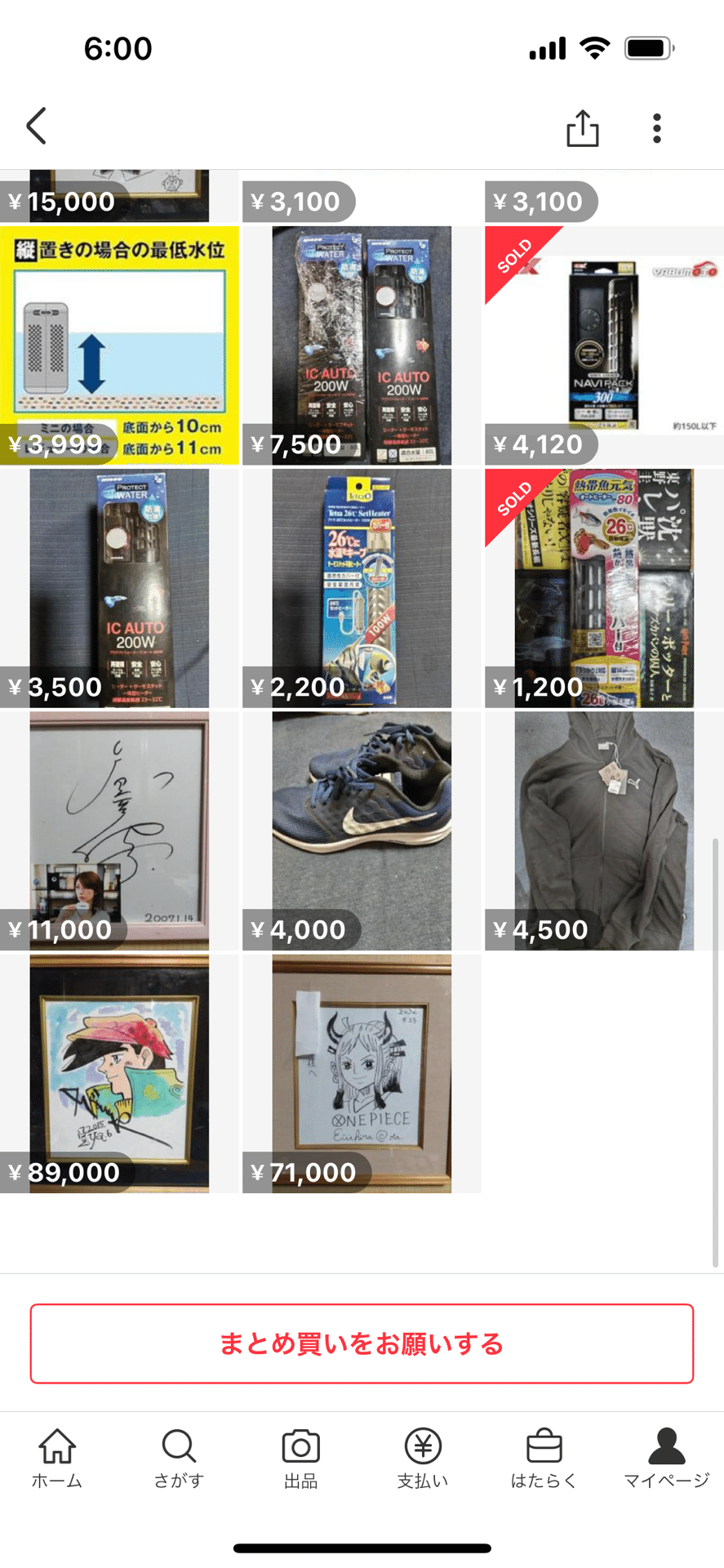Viewport: 724px width, 1568px height.
Task: Open the ¥7,500 IC Auto 200W heaters listing
Action: click(362, 345)
